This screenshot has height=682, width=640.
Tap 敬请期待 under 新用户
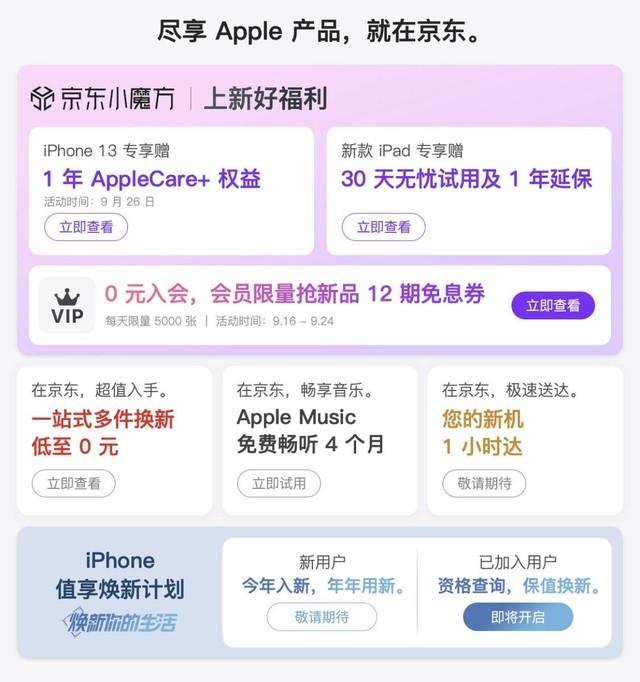tap(322, 617)
